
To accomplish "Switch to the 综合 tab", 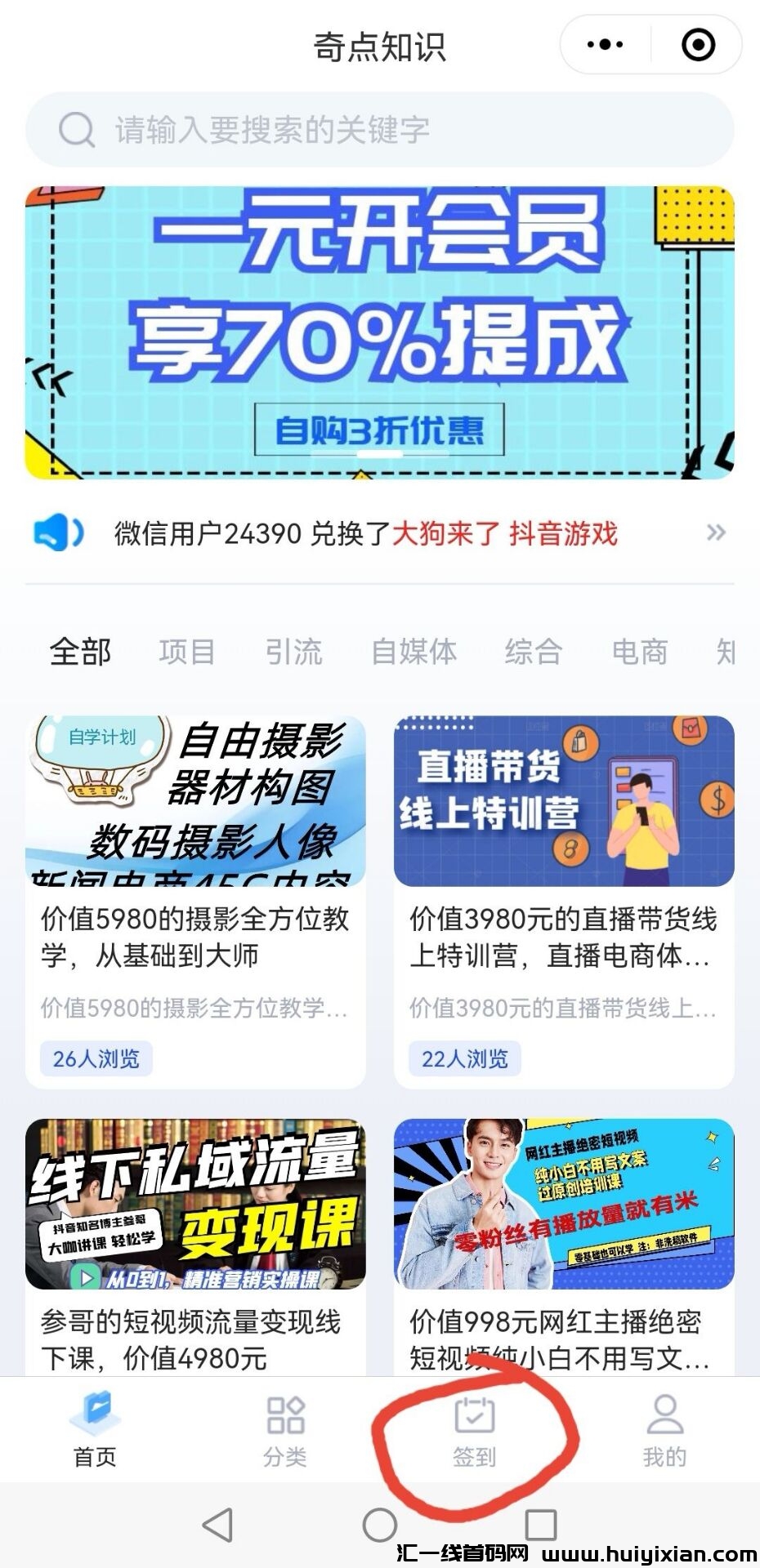I will click(533, 652).
